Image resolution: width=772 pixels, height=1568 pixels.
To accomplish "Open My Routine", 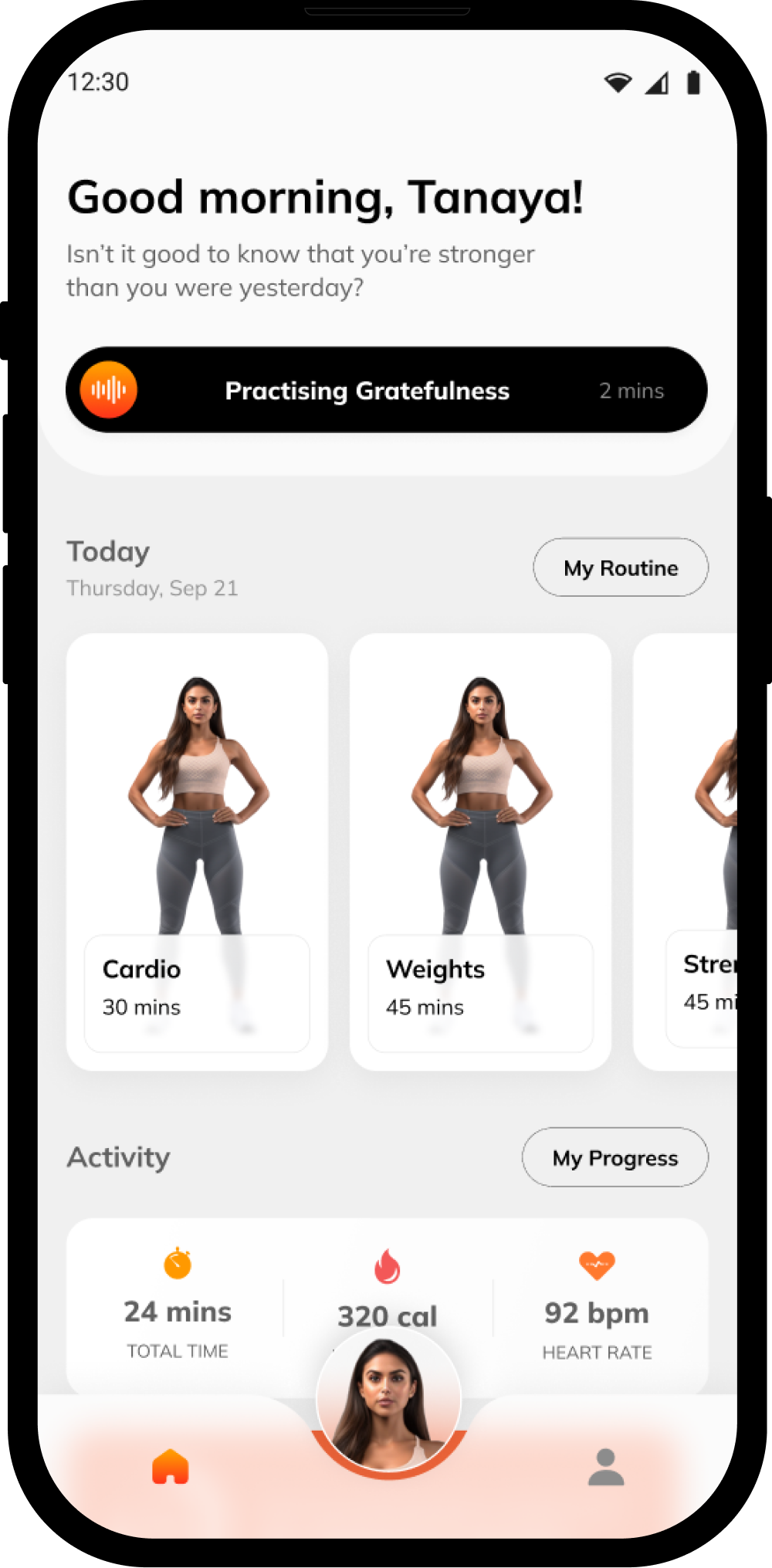I will (620, 567).
